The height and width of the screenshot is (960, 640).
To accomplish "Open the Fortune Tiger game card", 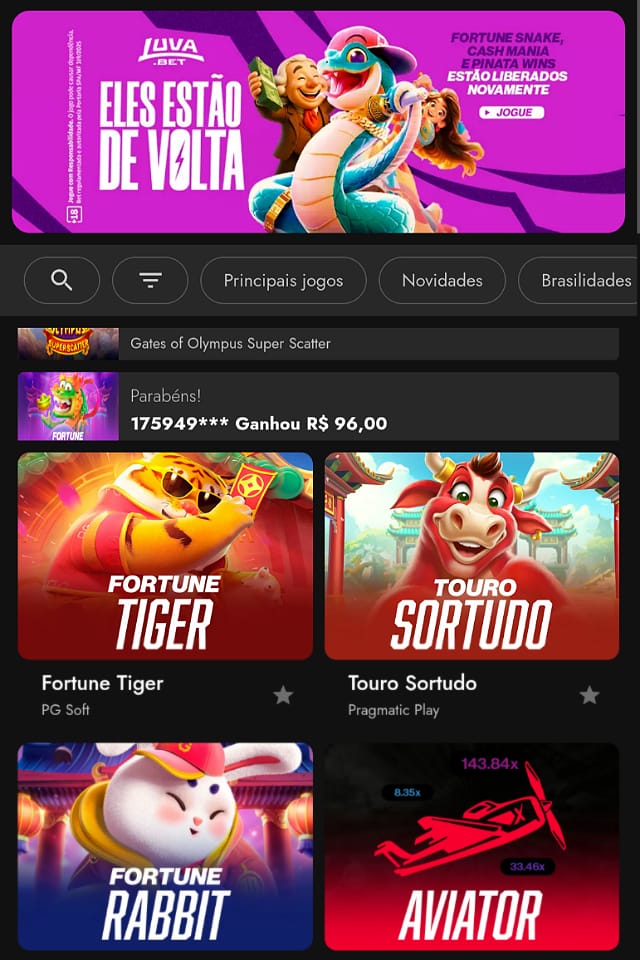I will click(x=165, y=556).
